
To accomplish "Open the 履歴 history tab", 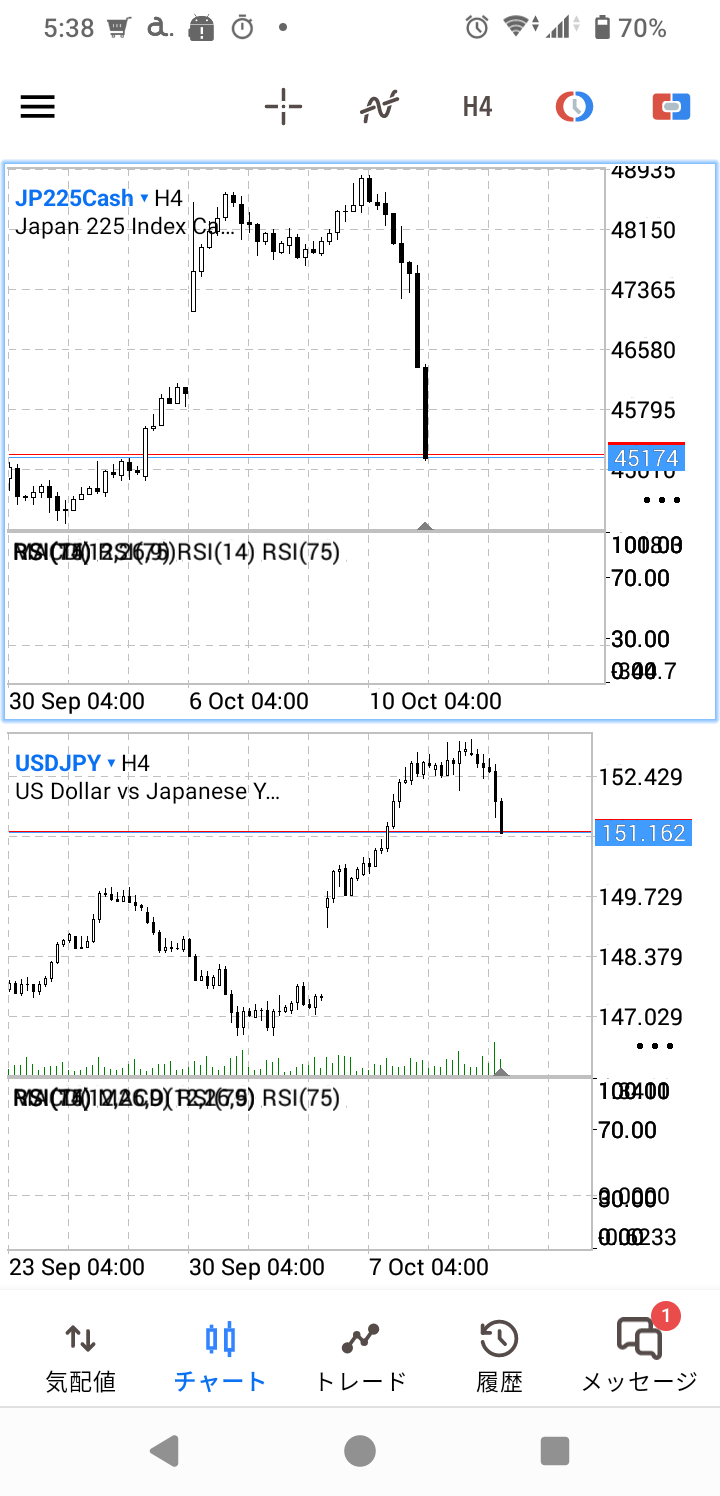I will coord(499,1355).
